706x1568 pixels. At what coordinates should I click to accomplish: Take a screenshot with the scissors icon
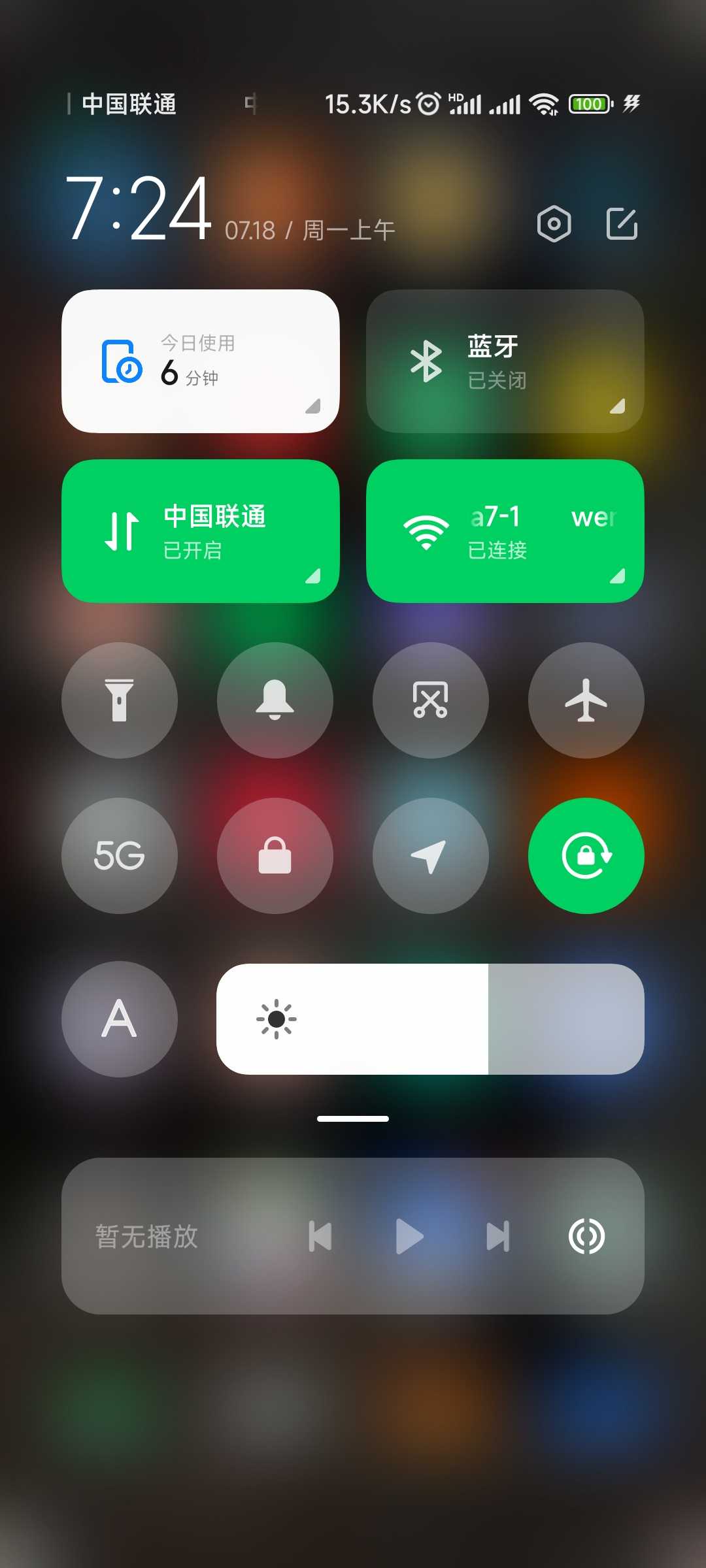point(431,700)
